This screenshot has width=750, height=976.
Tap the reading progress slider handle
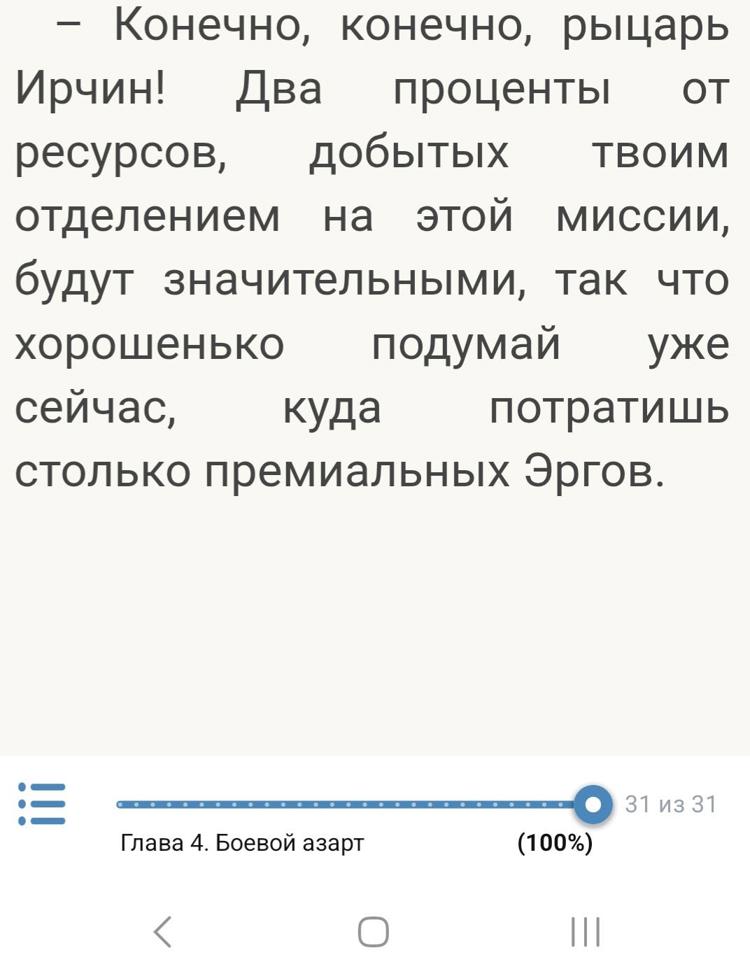593,804
